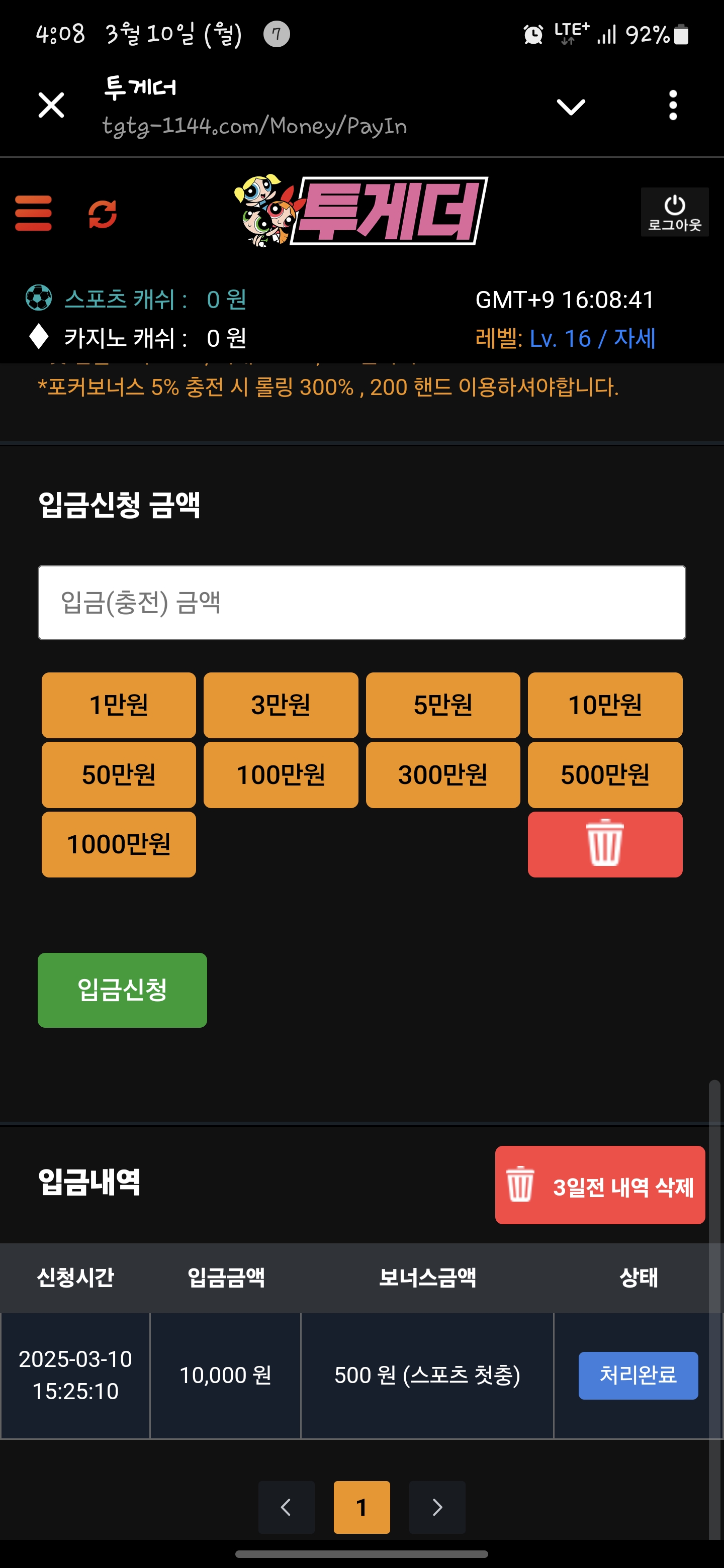The image size is (724, 1568).
Task: Focus the 입금(충전) 금액 input field
Action: (361, 603)
